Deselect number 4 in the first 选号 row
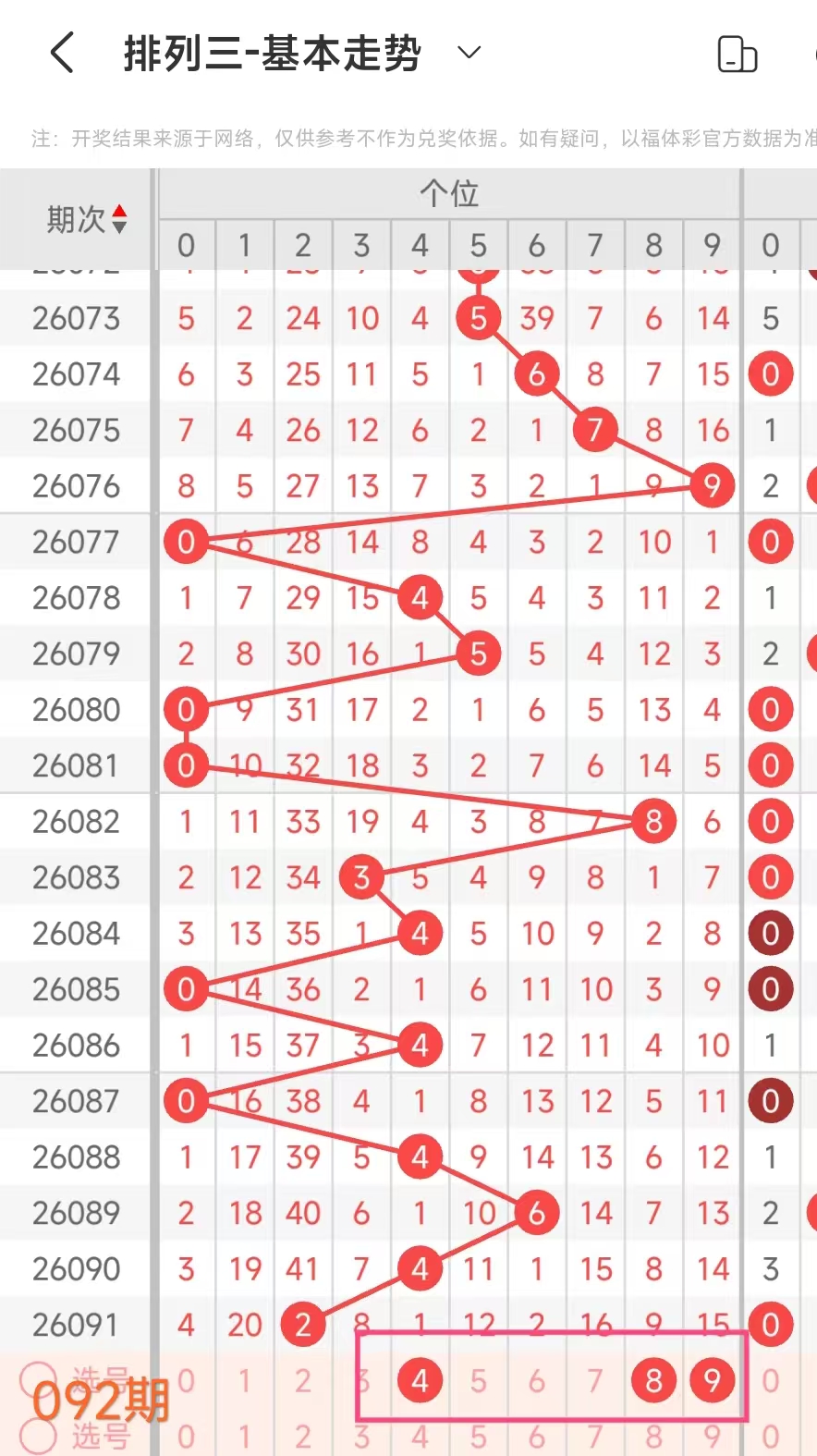This screenshot has height=1456, width=817. coord(420,1380)
